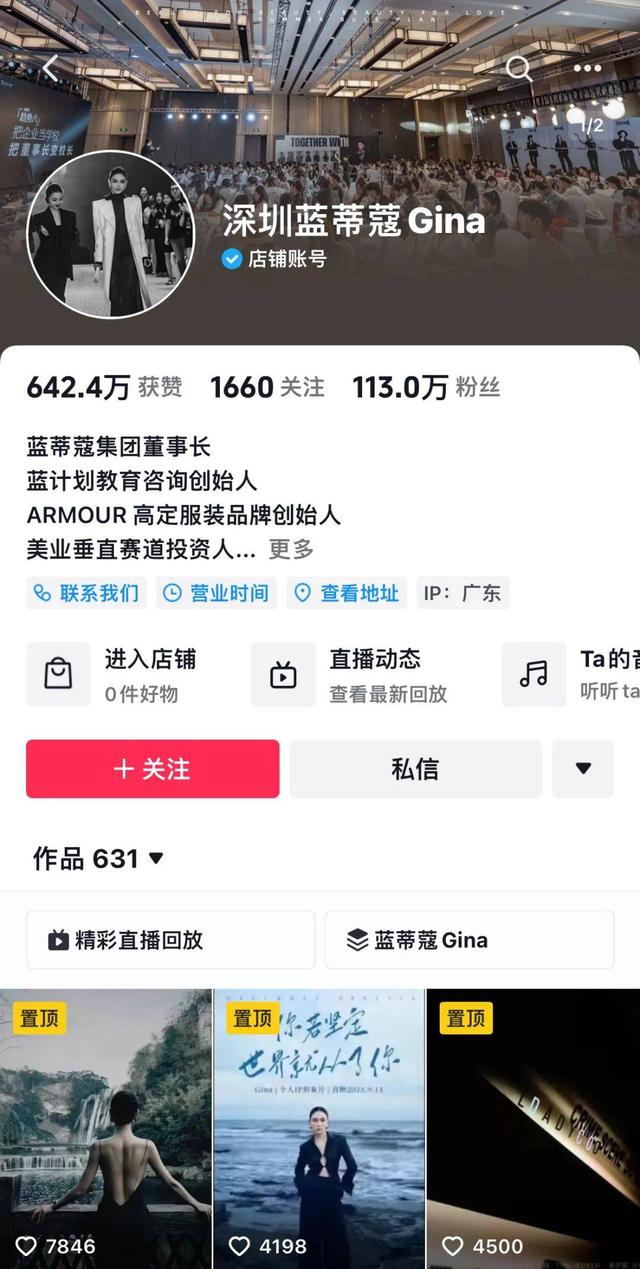Open 查看地址 to see address
The height and width of the screenshot is (1269, 640).
point(347,593)
